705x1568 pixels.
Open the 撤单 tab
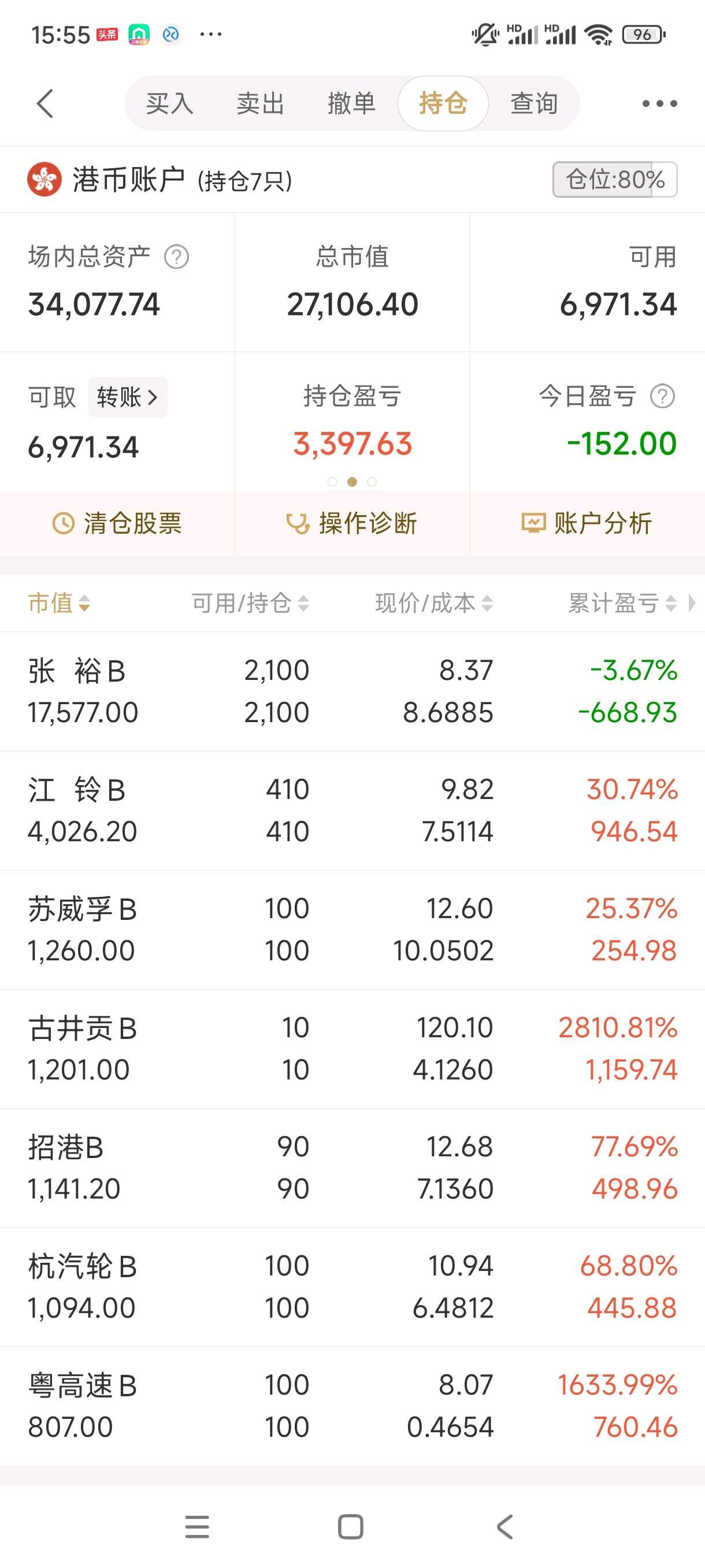(x=351, y=103)
